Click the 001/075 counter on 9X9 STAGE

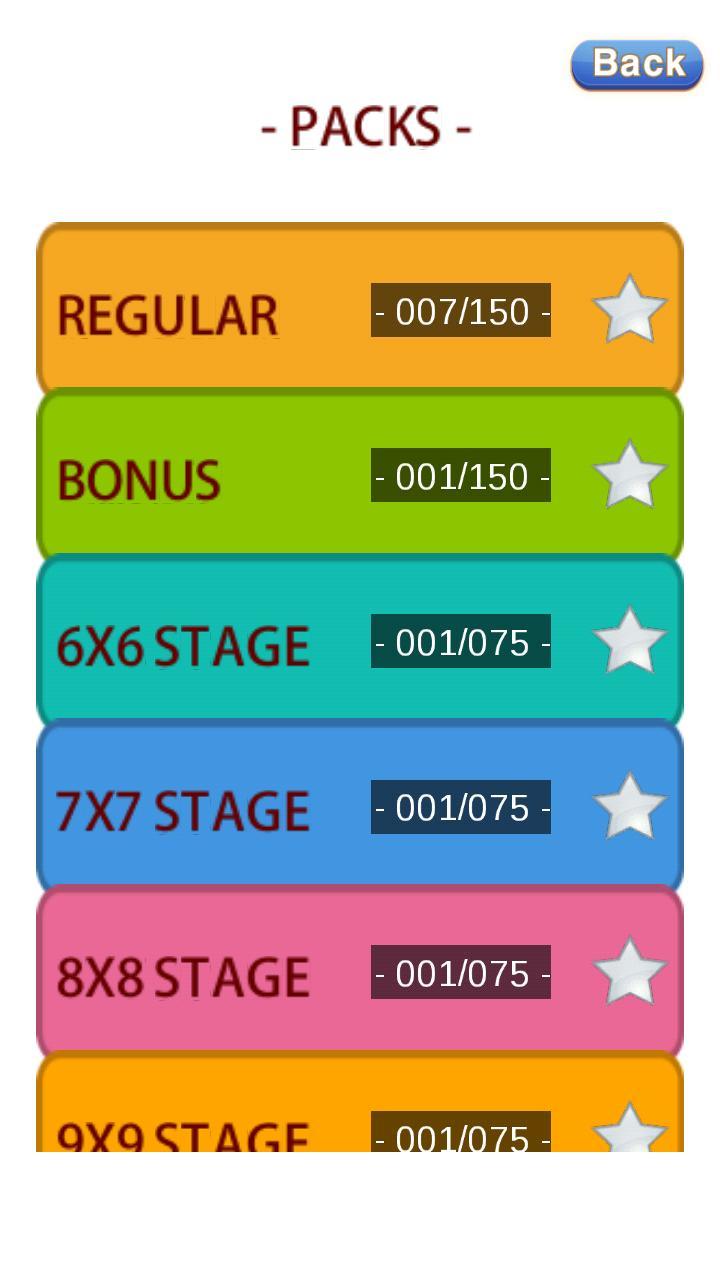click(460, 1138)
